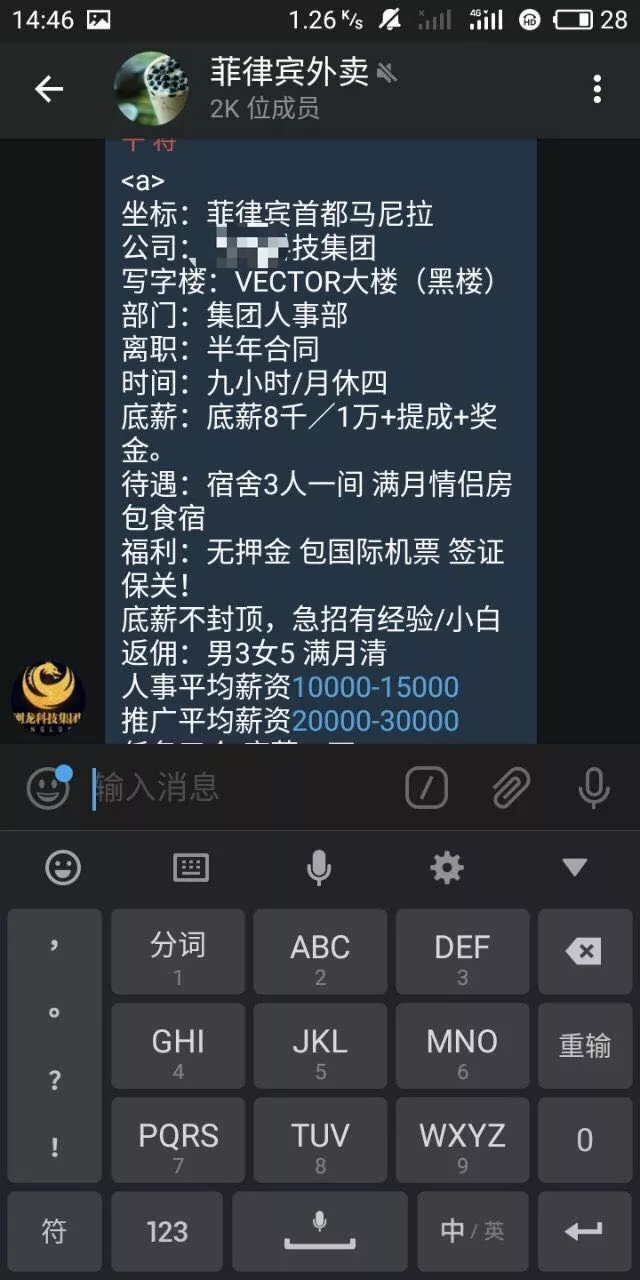Tap the backspace key
The image size is (640, 1280).
click(584, 951)
